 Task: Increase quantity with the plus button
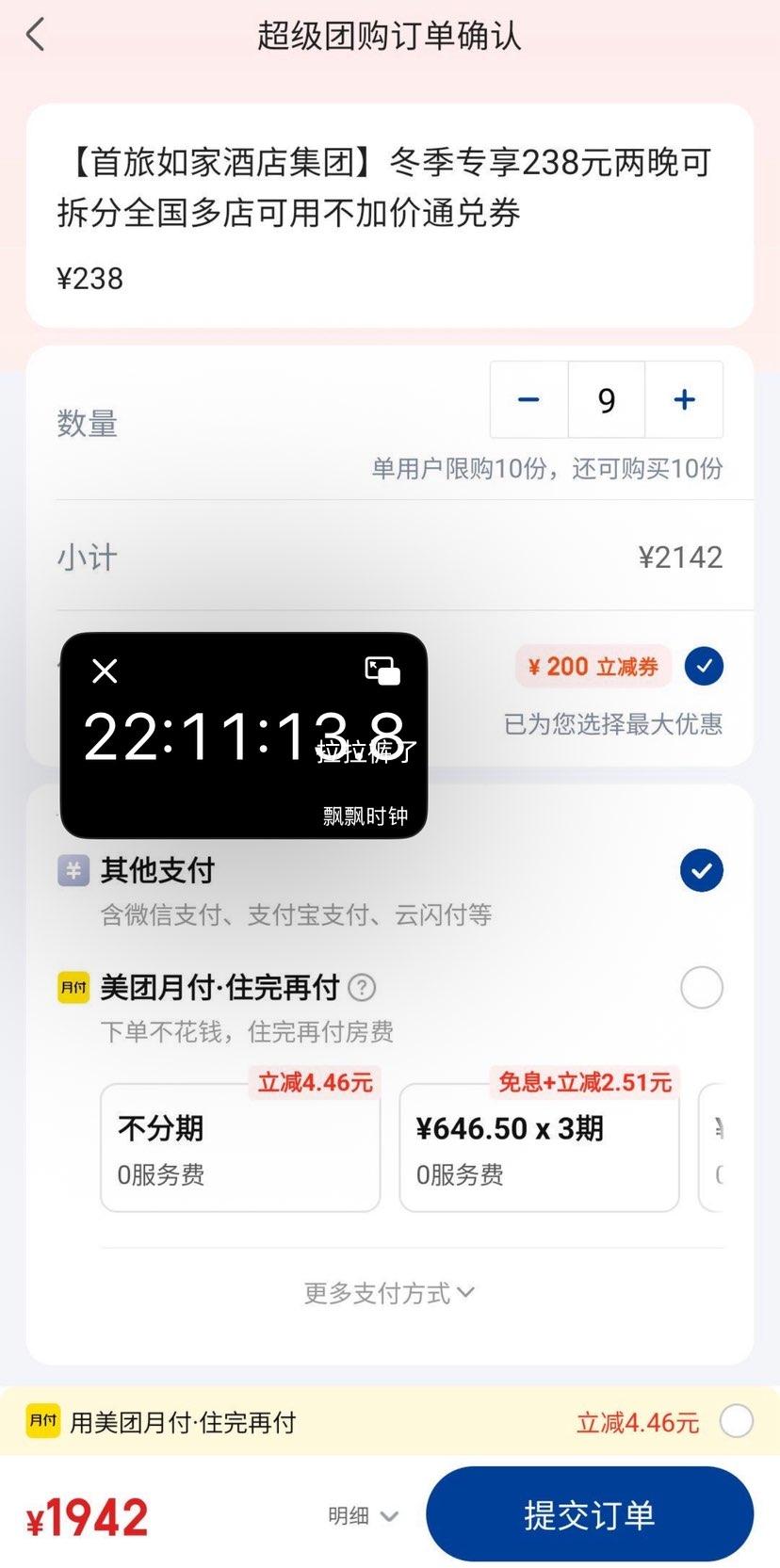(x=683, y=399)
